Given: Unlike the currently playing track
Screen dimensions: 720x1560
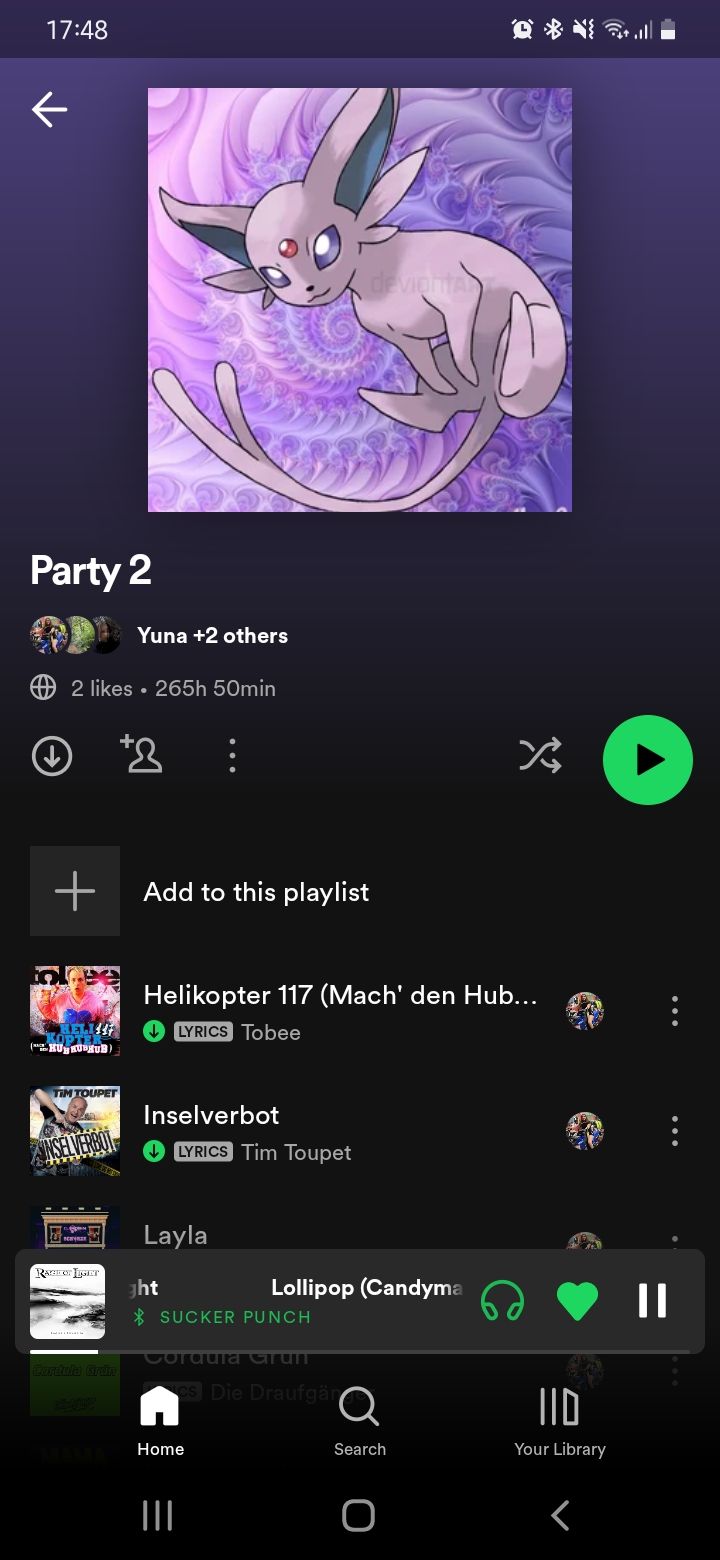Looking at the screenshot, I should coord(577,1300).
